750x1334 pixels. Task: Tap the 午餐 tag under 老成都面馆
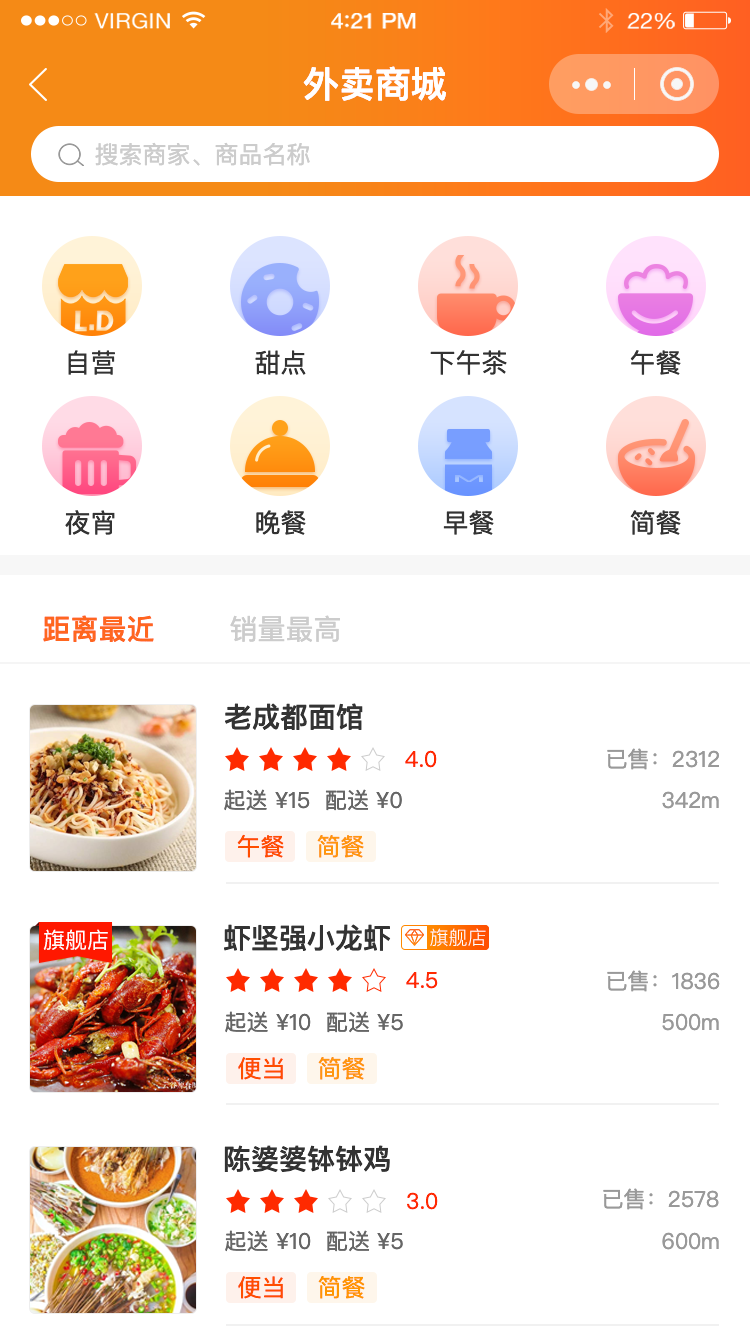coord(259,846)
